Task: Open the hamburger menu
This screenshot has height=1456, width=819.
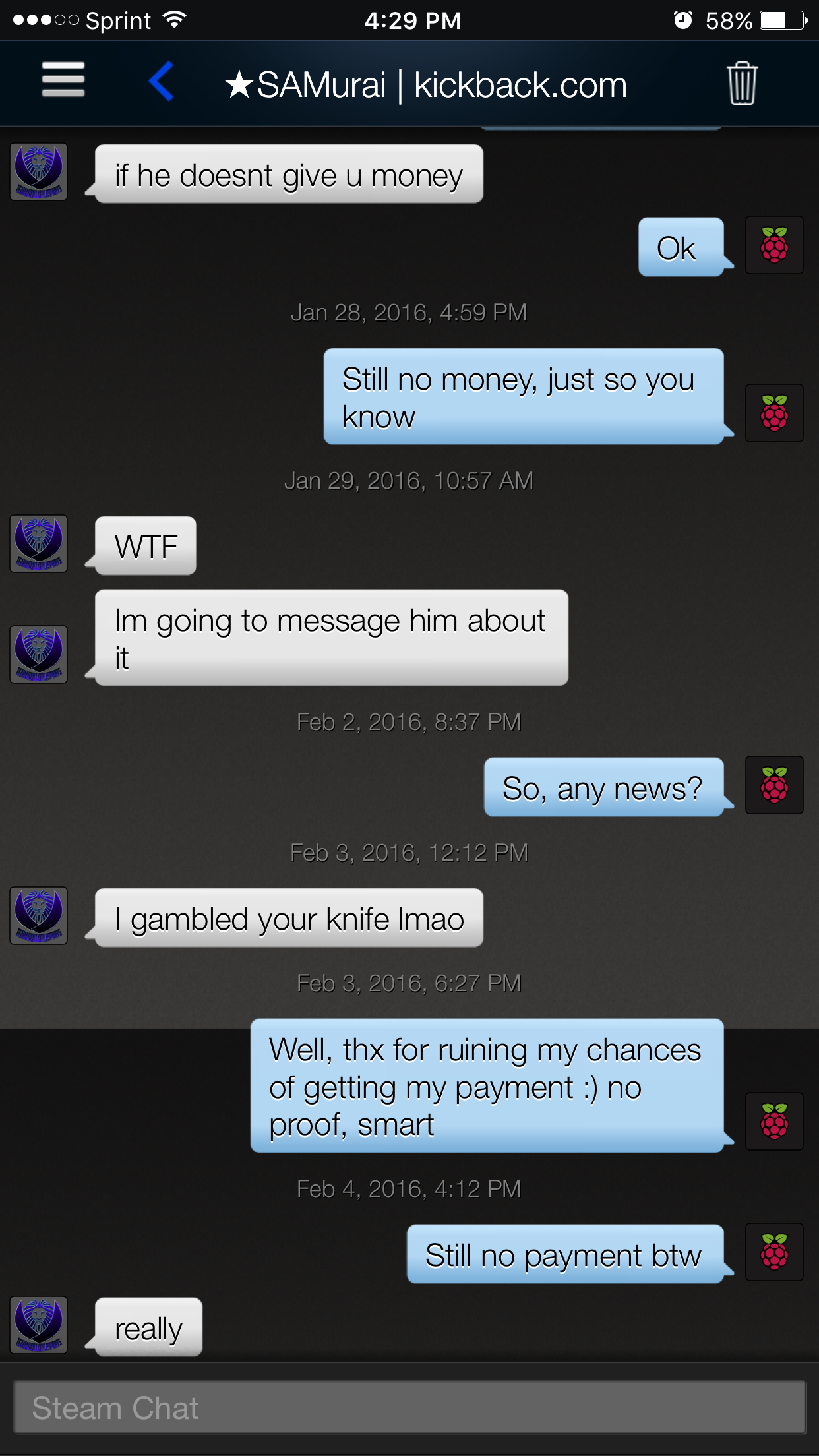Action: 63,80
